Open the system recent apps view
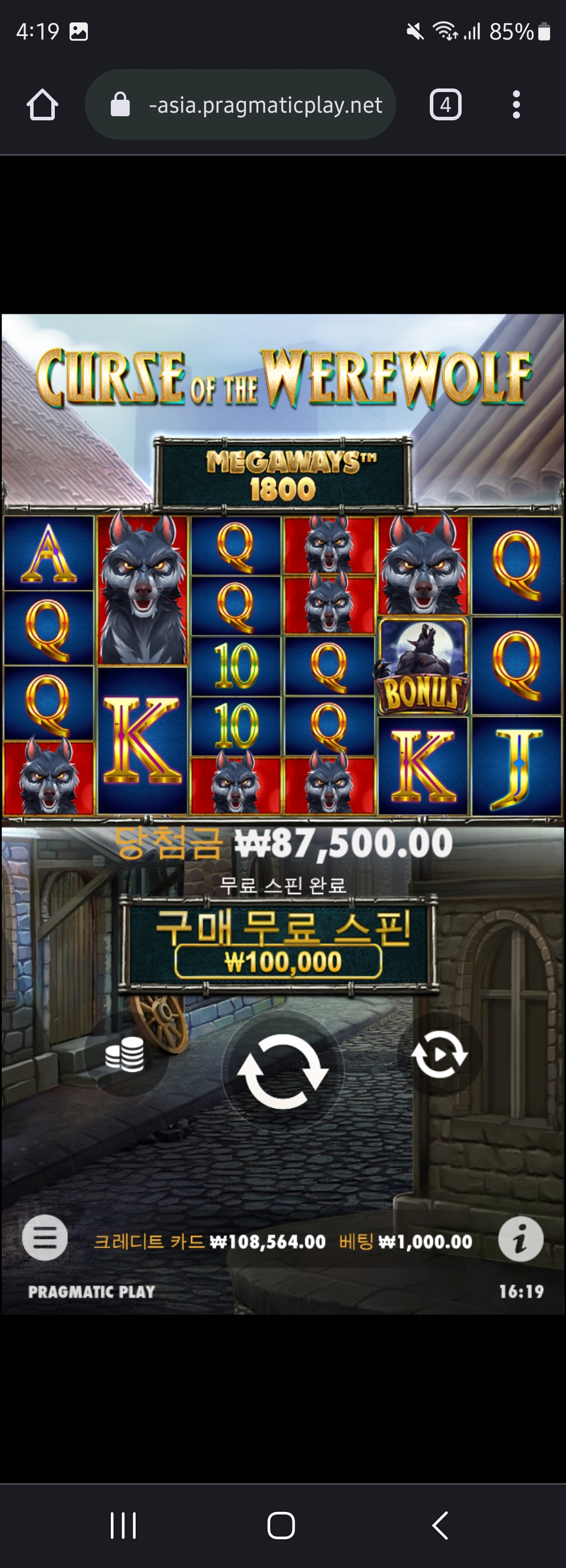Image resolution: width=566 pixels, height=1568 pixels. click(x=123, y=1526)
